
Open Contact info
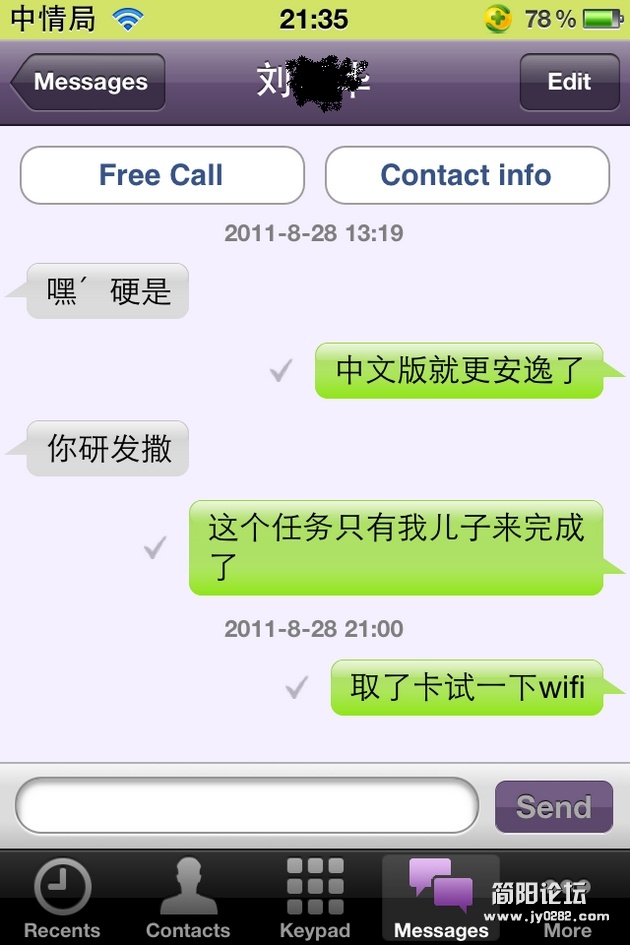[x=467, y=175]
